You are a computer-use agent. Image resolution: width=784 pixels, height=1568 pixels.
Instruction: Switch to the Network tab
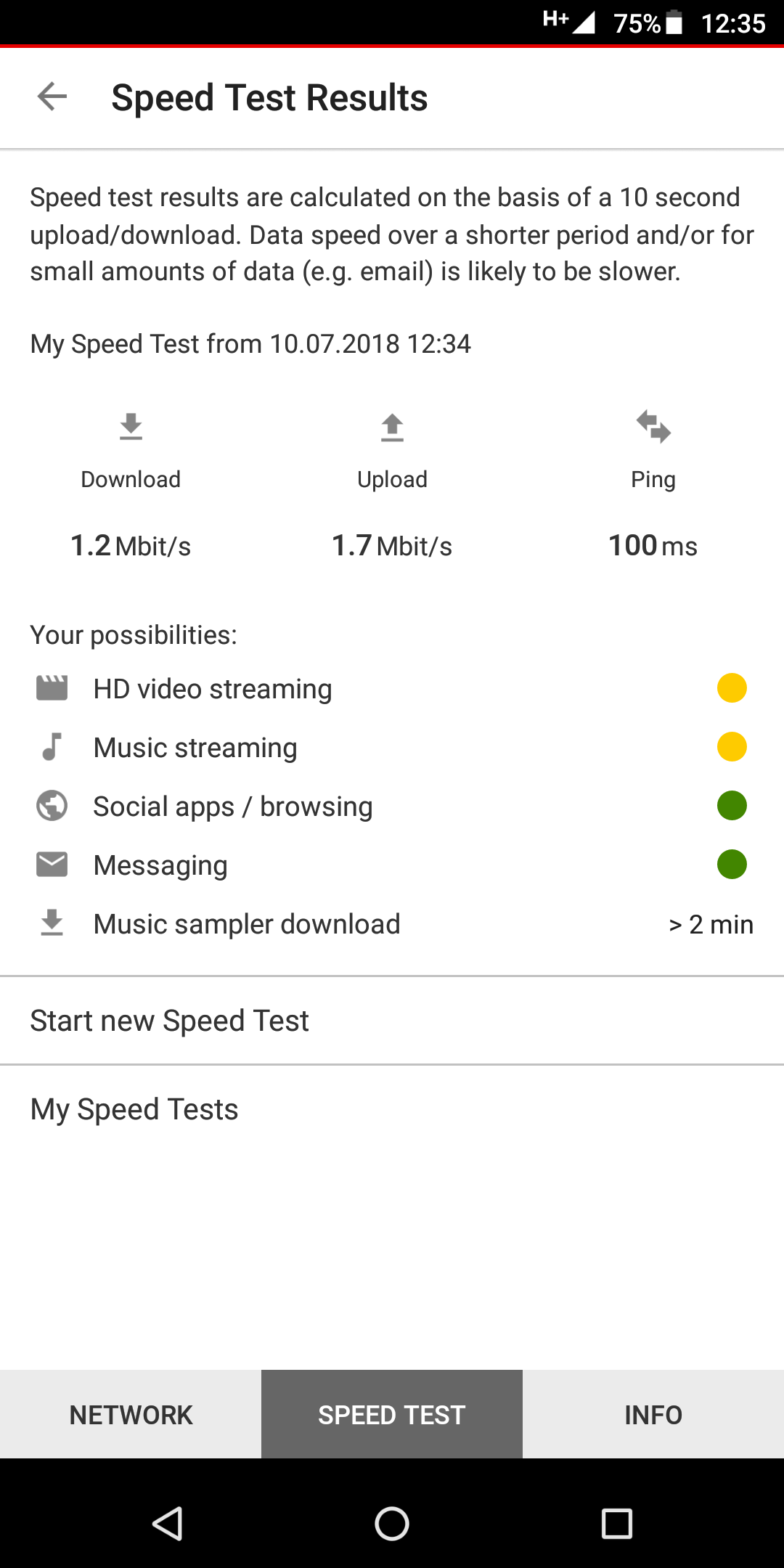point(131,1414)
